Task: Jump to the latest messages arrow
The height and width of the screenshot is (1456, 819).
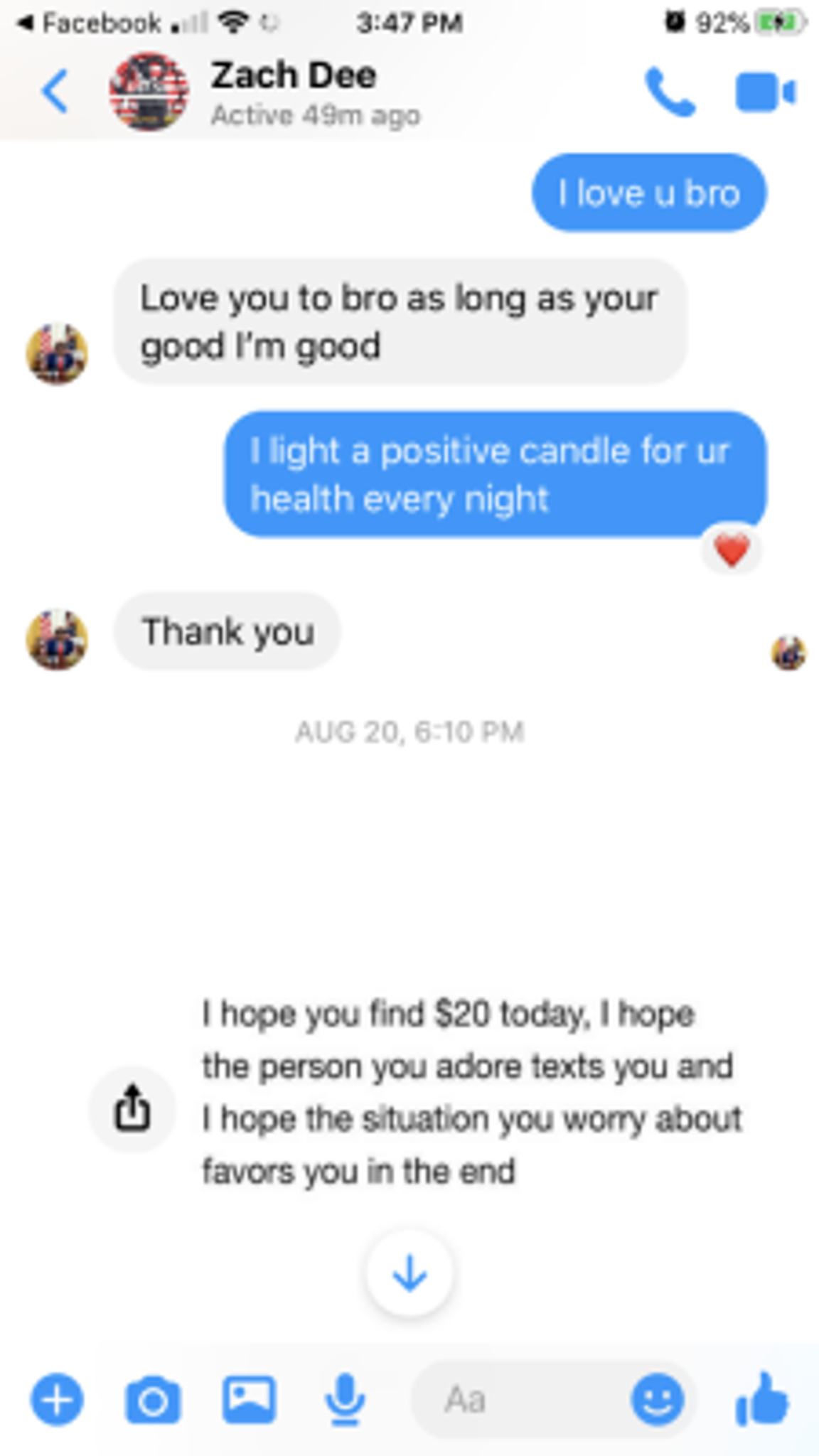Action: [409, 1273]
